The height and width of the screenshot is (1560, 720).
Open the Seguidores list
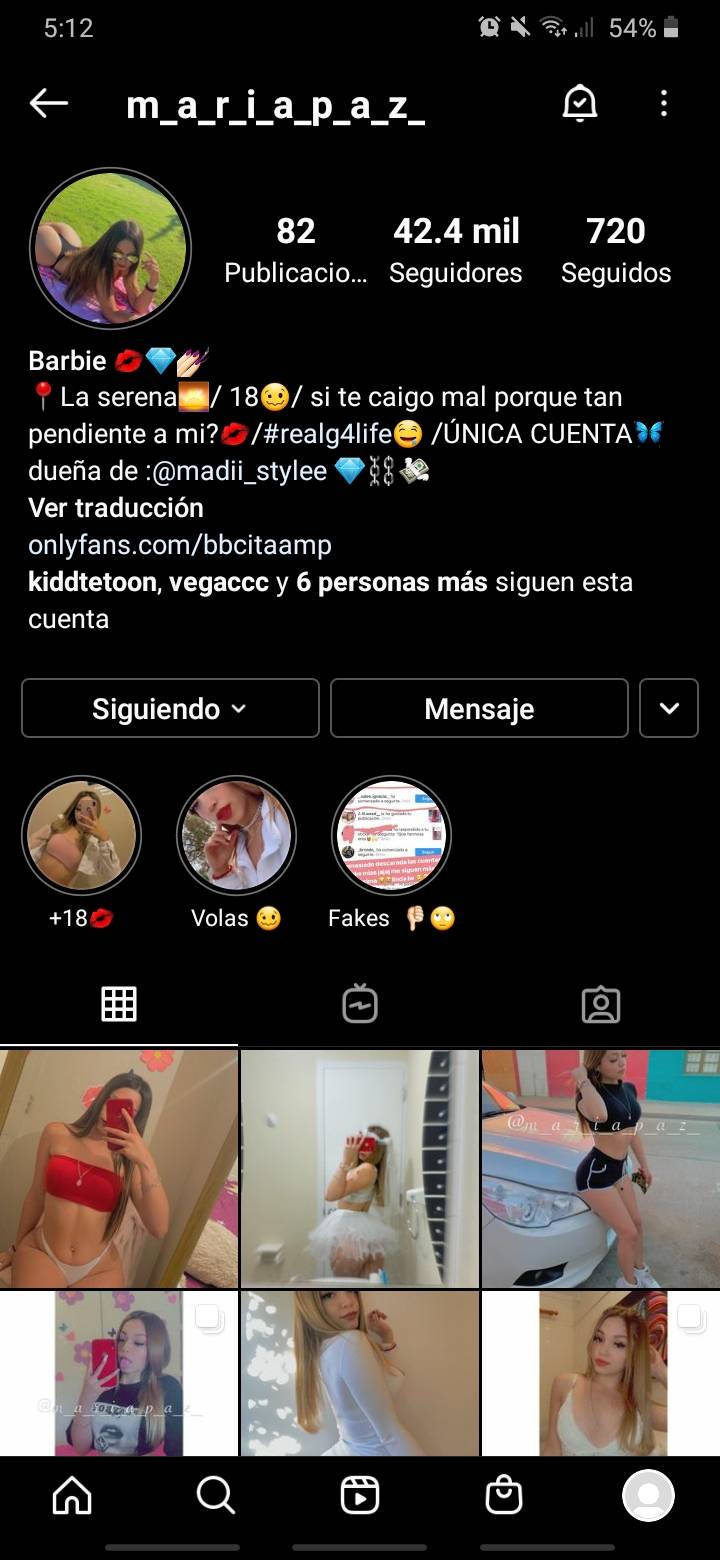[x=456, y=250]
